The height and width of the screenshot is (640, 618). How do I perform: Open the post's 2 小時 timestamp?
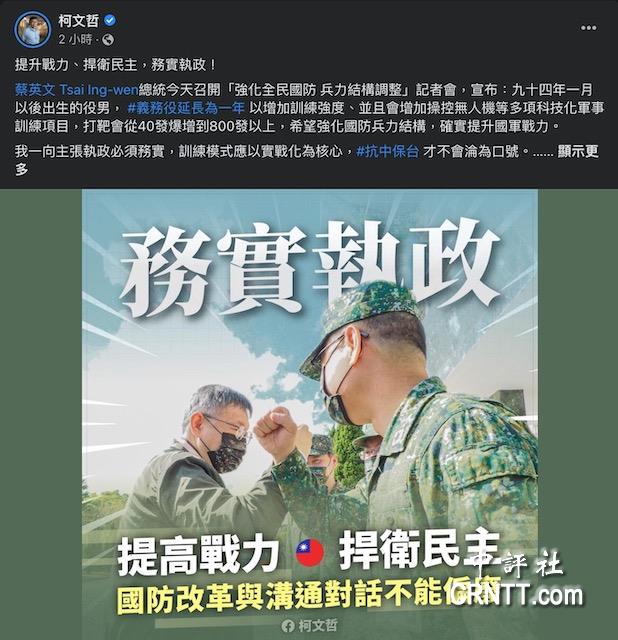(x=77, y=39)
